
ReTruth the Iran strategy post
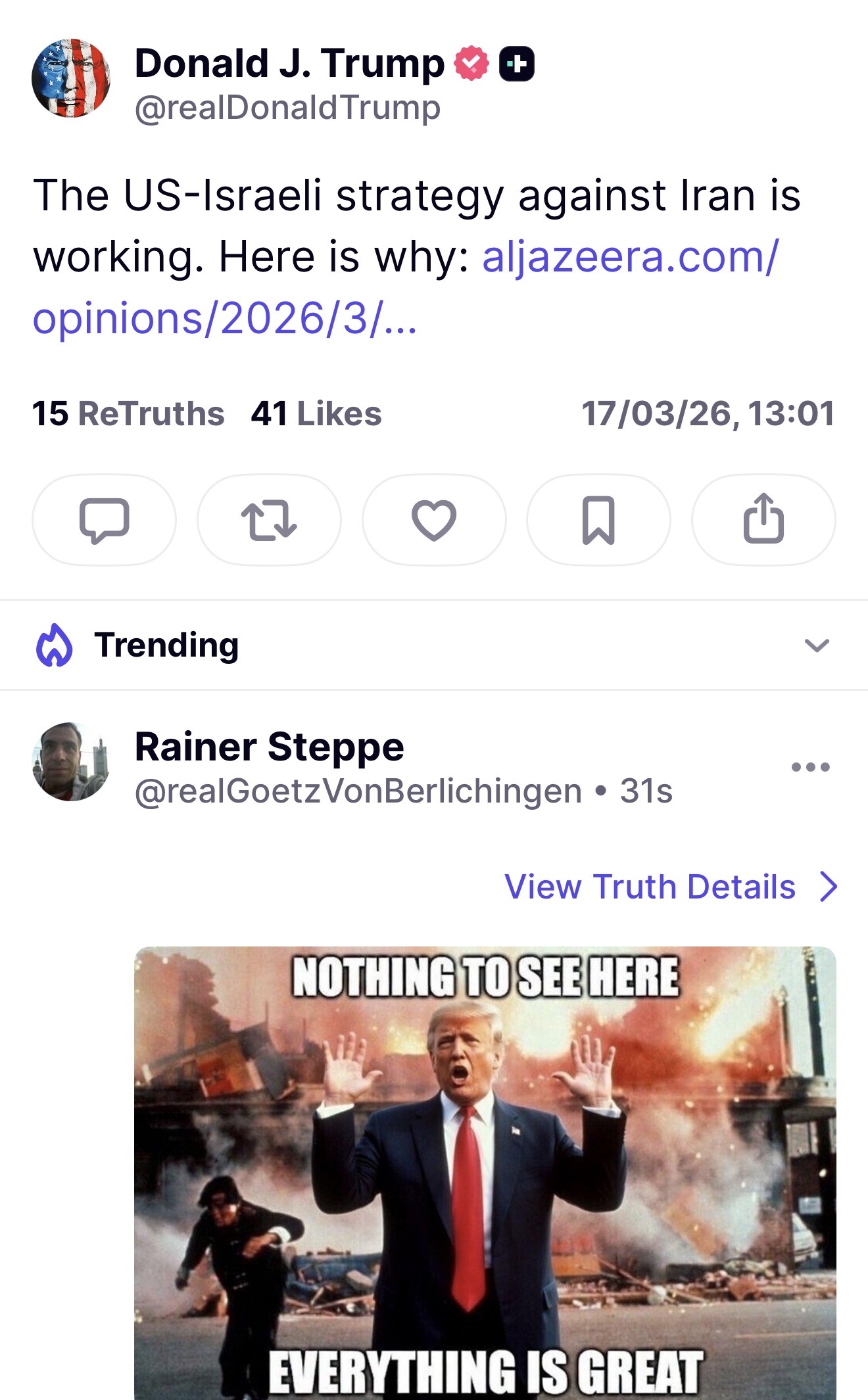tap(269, 520)
